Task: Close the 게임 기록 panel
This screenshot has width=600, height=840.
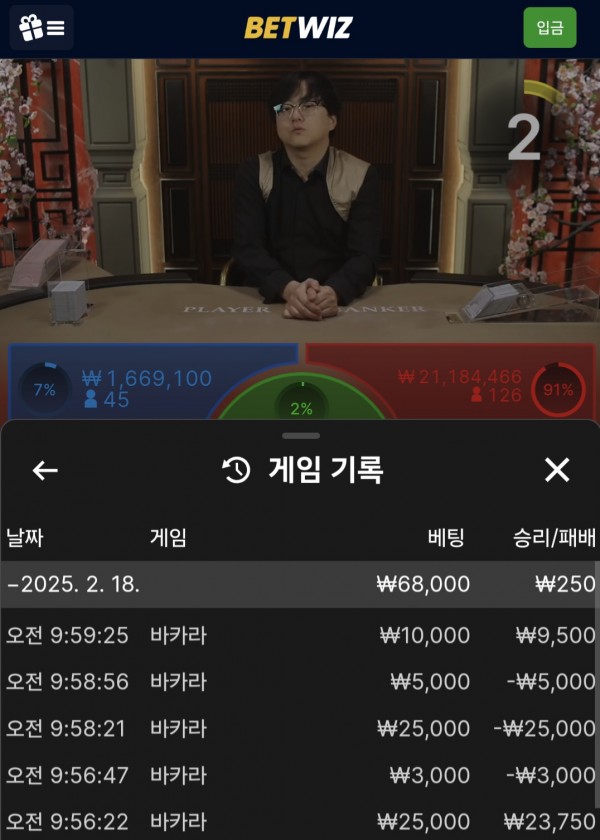Action: click(x=556, y=470)
